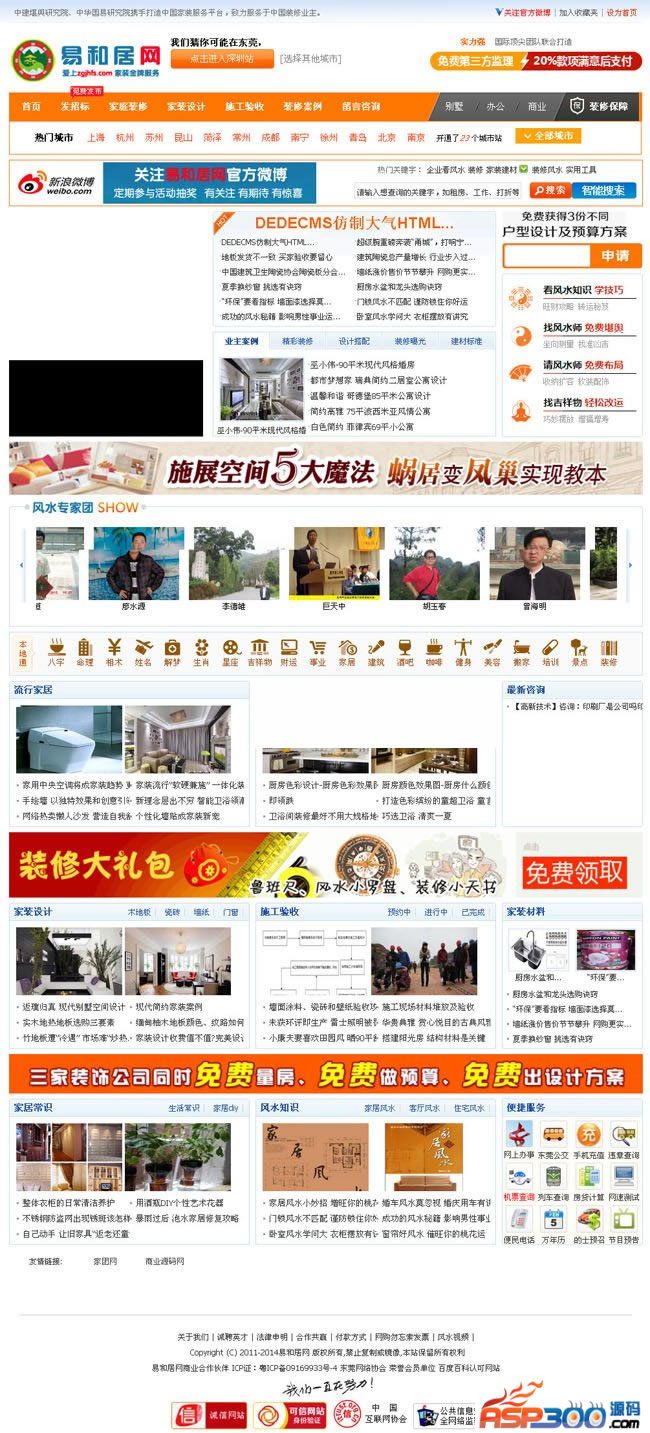650x1433 pixels.
Task: Open the 八字 fortune icon
Action: 56,653
